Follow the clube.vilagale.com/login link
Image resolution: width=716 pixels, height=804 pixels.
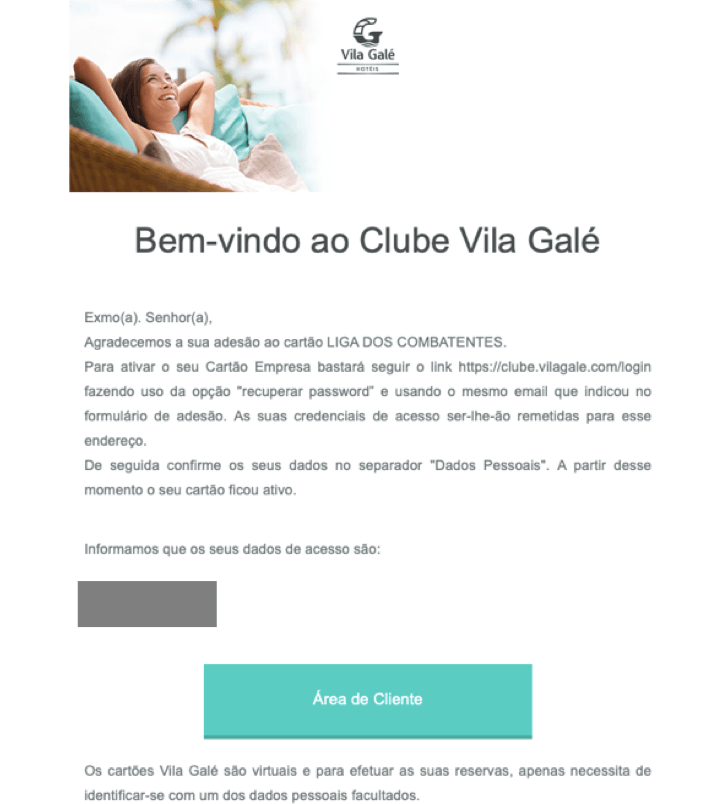point(554,367)
